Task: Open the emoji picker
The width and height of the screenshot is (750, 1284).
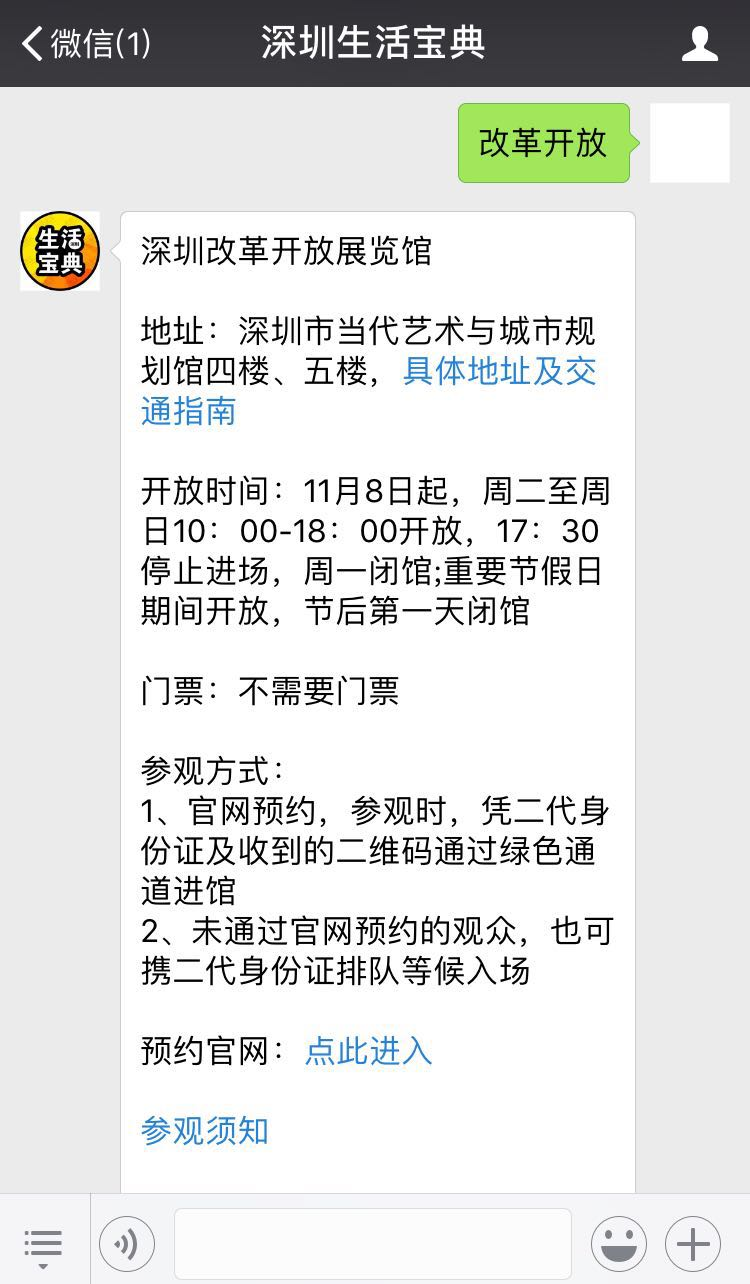Action: (619, 1244)
